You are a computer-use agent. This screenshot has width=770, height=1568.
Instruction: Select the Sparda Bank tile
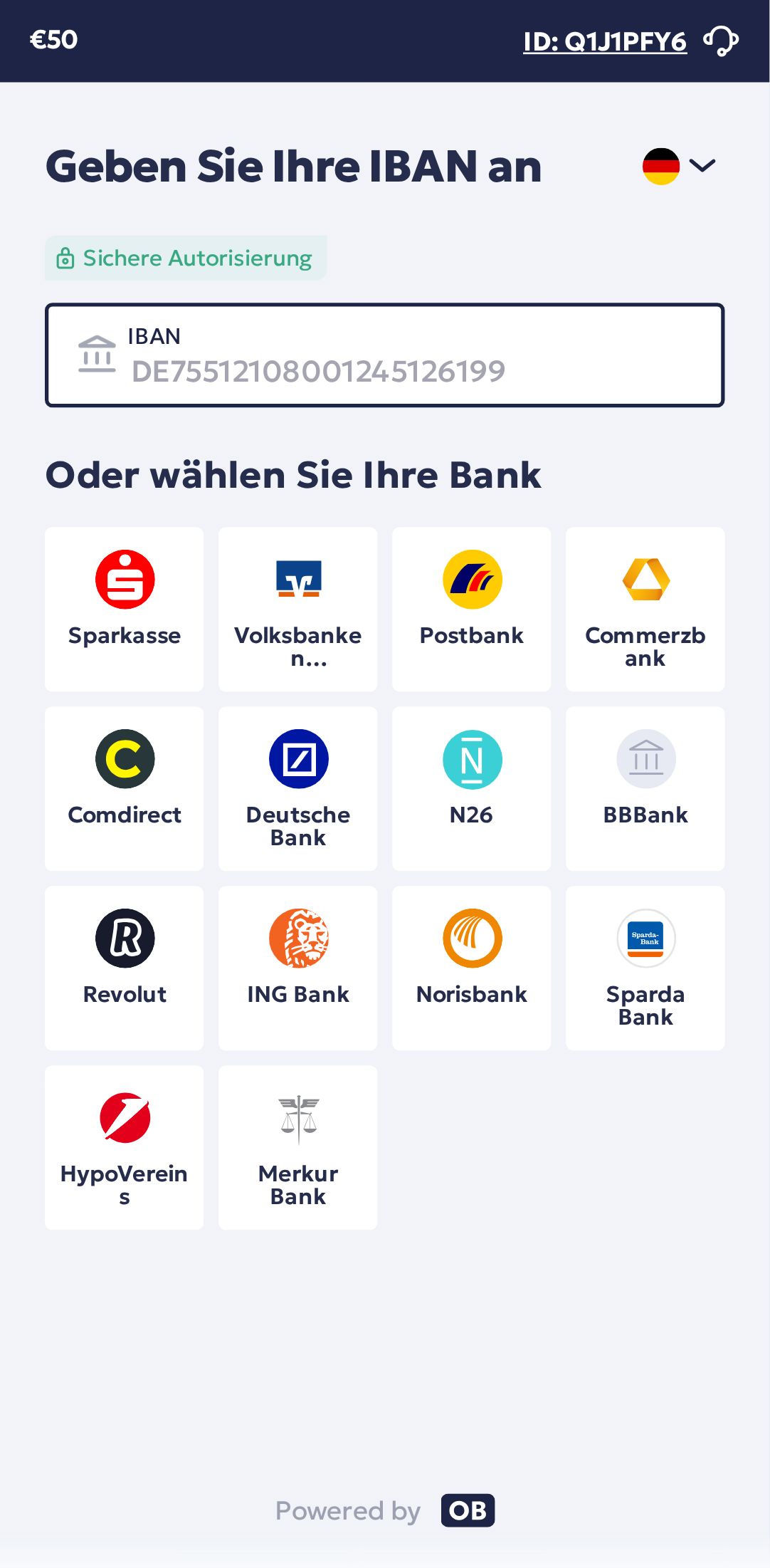point(645,968)
